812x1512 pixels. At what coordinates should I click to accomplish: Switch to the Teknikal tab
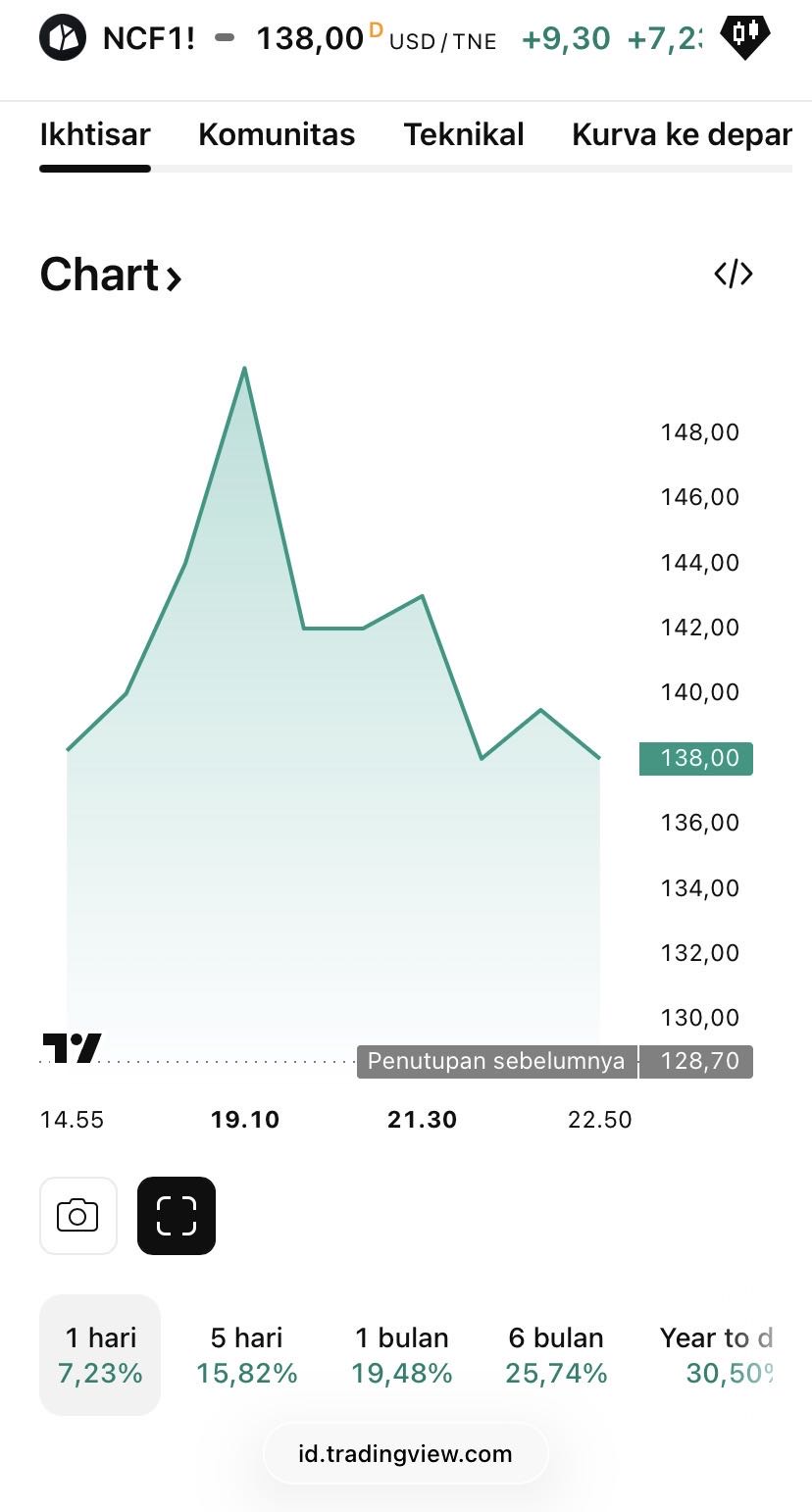click(464, 134)
